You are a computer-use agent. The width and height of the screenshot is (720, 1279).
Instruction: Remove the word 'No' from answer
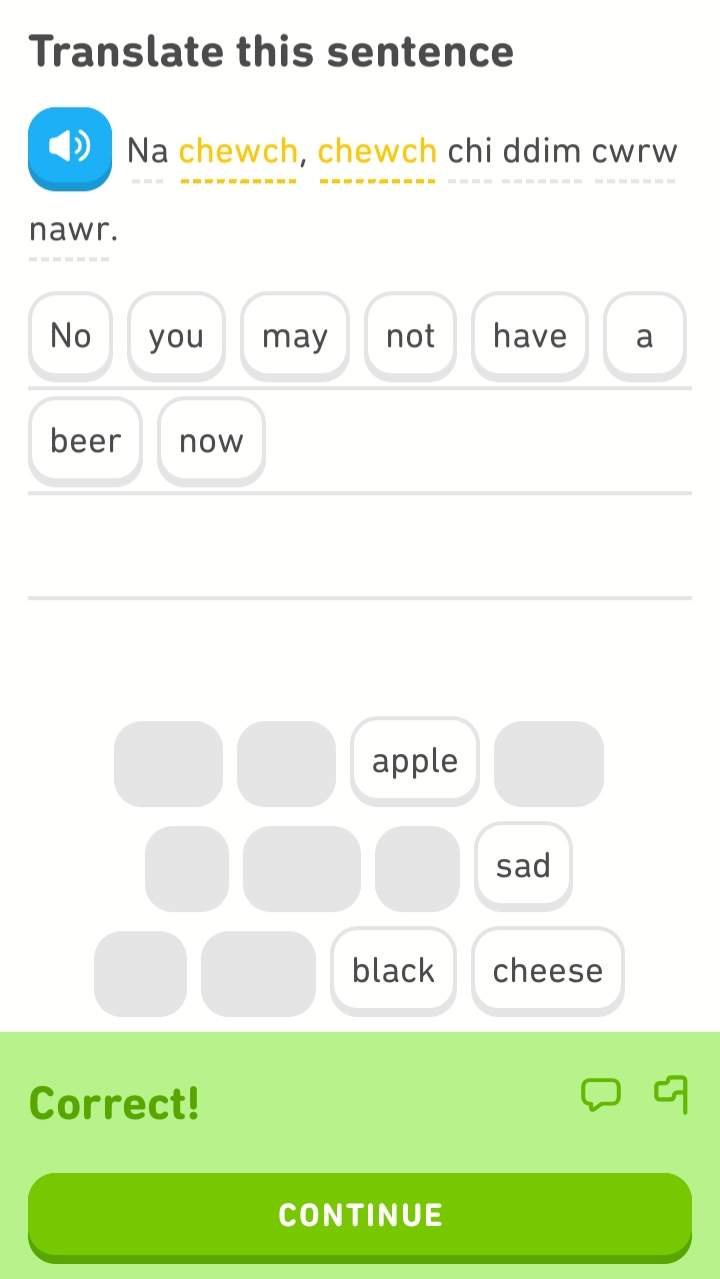click(71, 336)
